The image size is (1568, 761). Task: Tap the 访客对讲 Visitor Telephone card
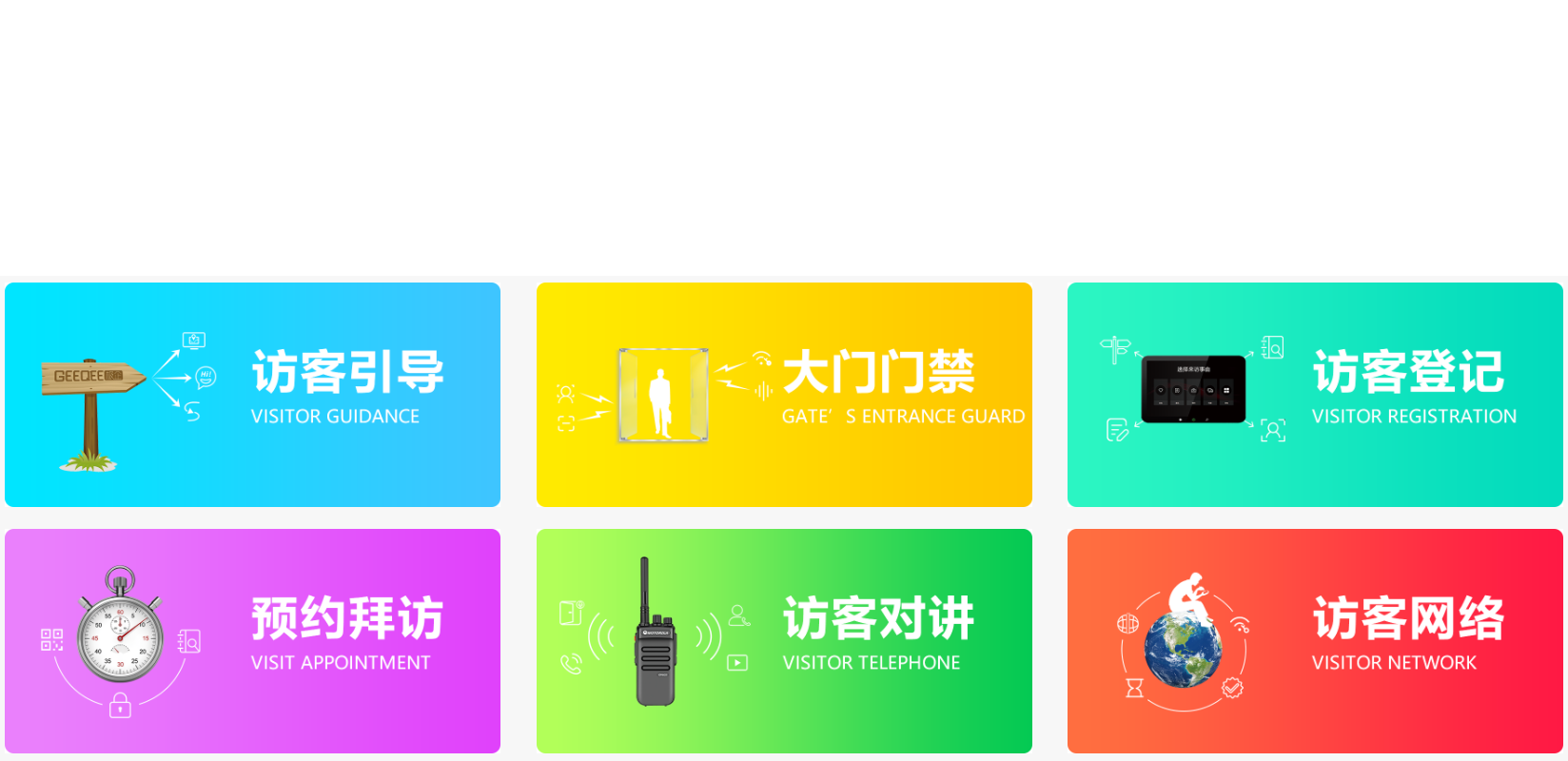tap(784, 641)
